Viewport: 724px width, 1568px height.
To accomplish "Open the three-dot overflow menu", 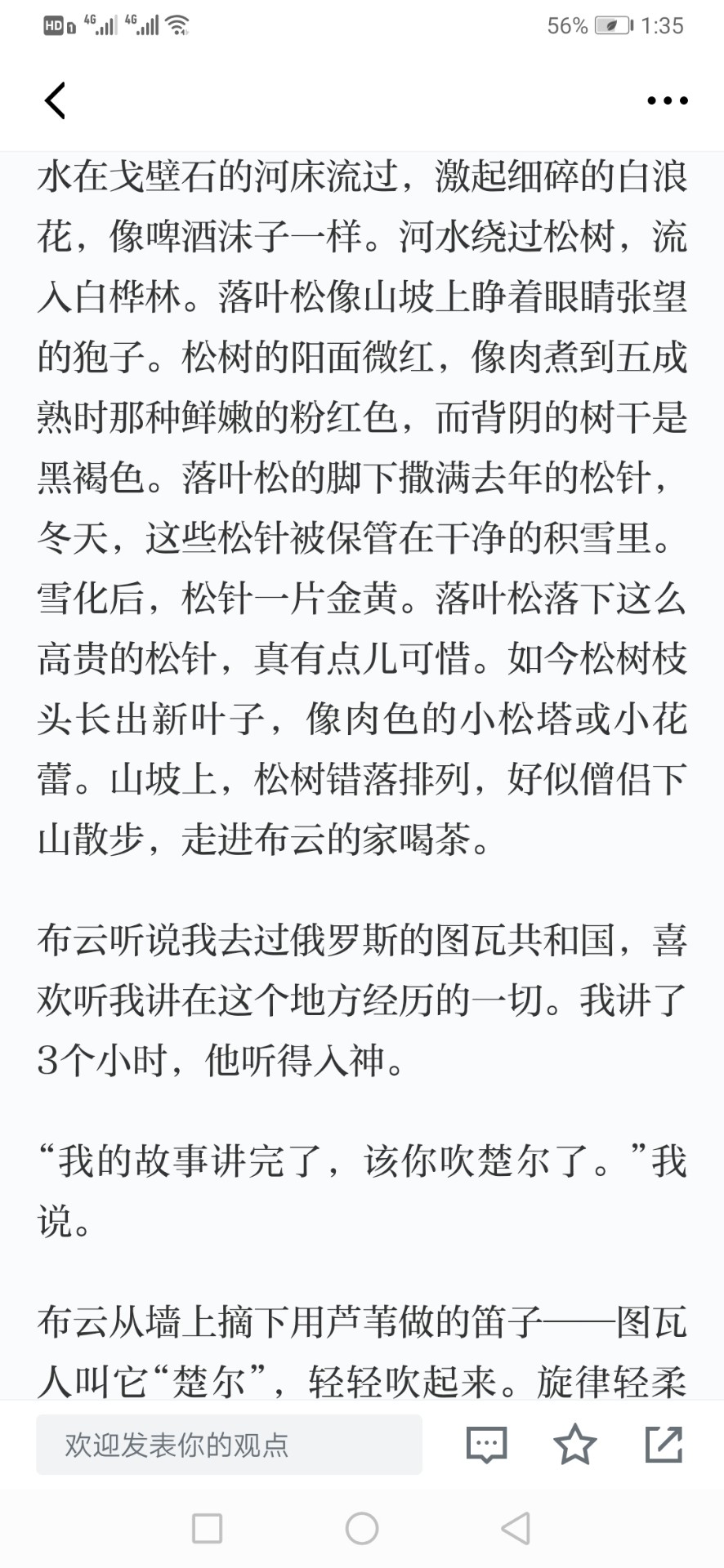I will pyautogui.click(x=668, y=100).
